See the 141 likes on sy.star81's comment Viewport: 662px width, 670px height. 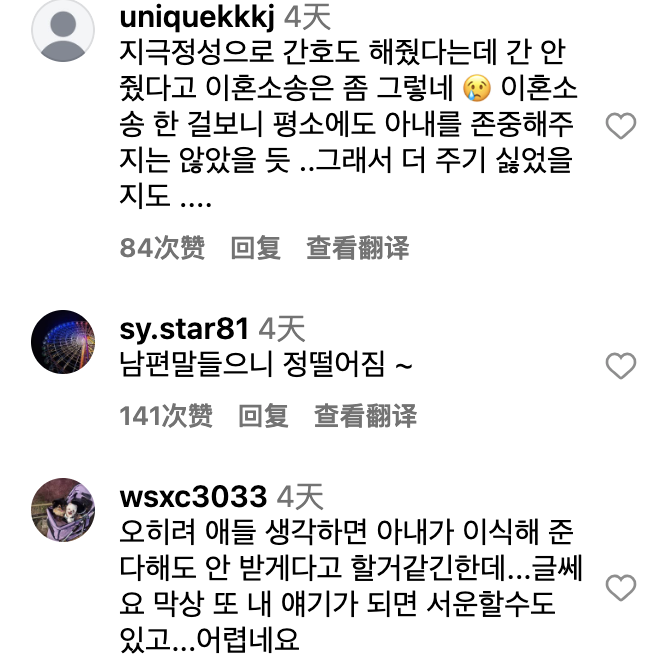(166, 415)
